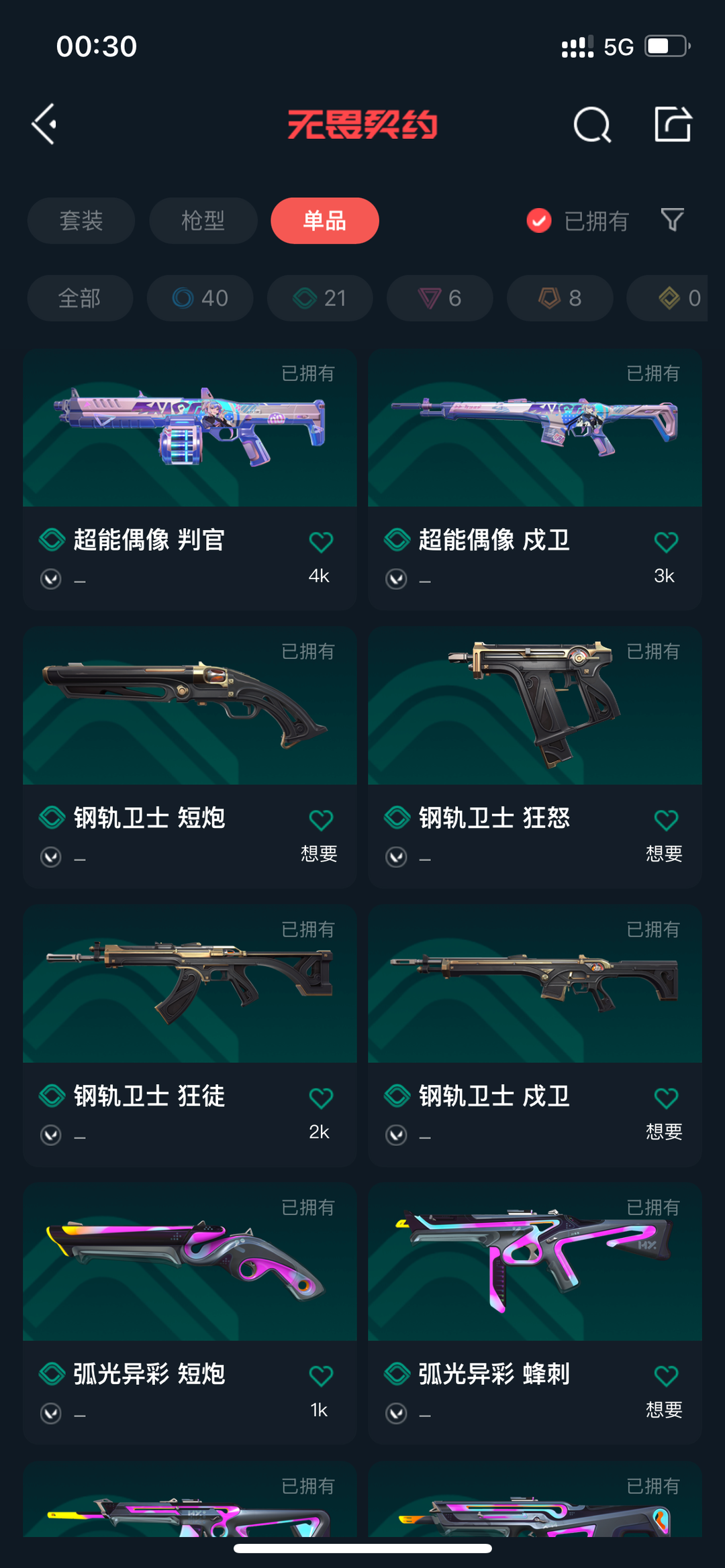Tap the heart on 钢轨卫士 戍卫

[666, 1098]
